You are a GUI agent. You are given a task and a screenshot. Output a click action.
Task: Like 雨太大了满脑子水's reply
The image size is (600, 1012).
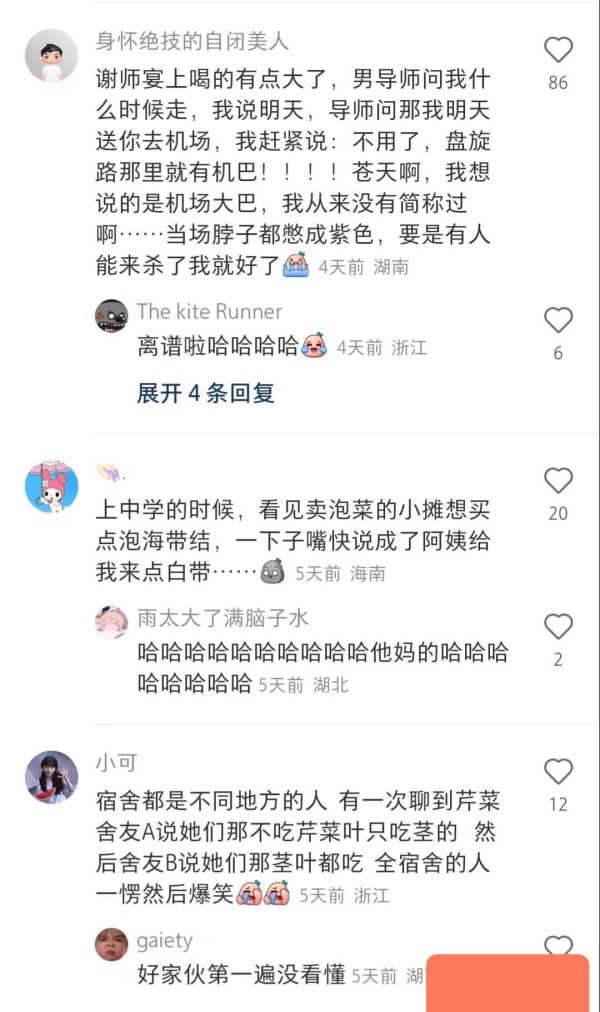point(558,627)
